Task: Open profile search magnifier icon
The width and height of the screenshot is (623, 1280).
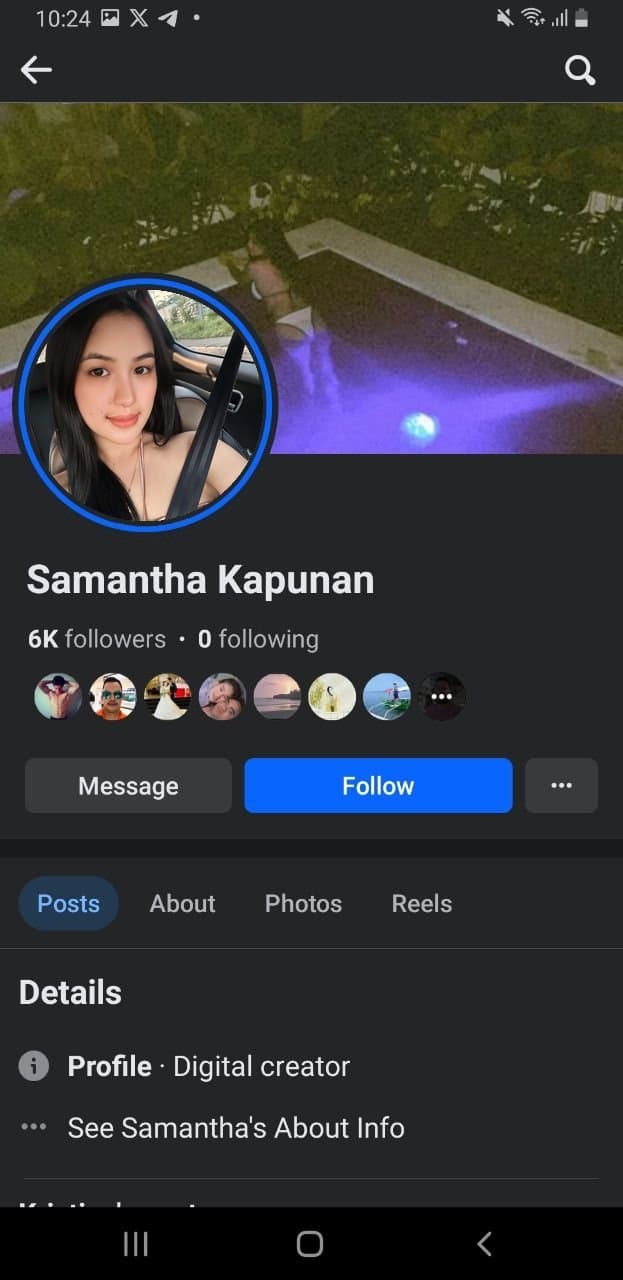Action: (580, 70)
